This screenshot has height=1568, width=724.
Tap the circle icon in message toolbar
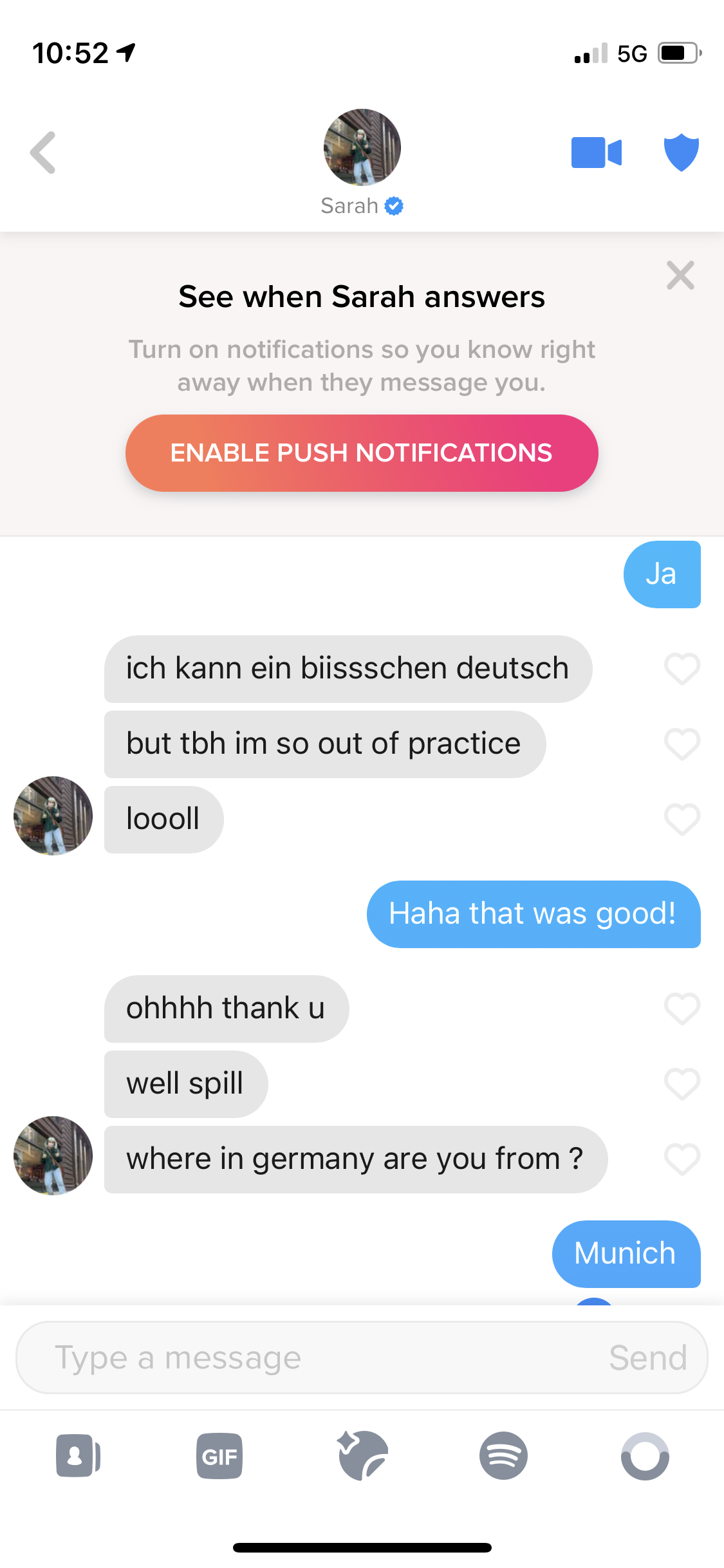coord(645,1456)
